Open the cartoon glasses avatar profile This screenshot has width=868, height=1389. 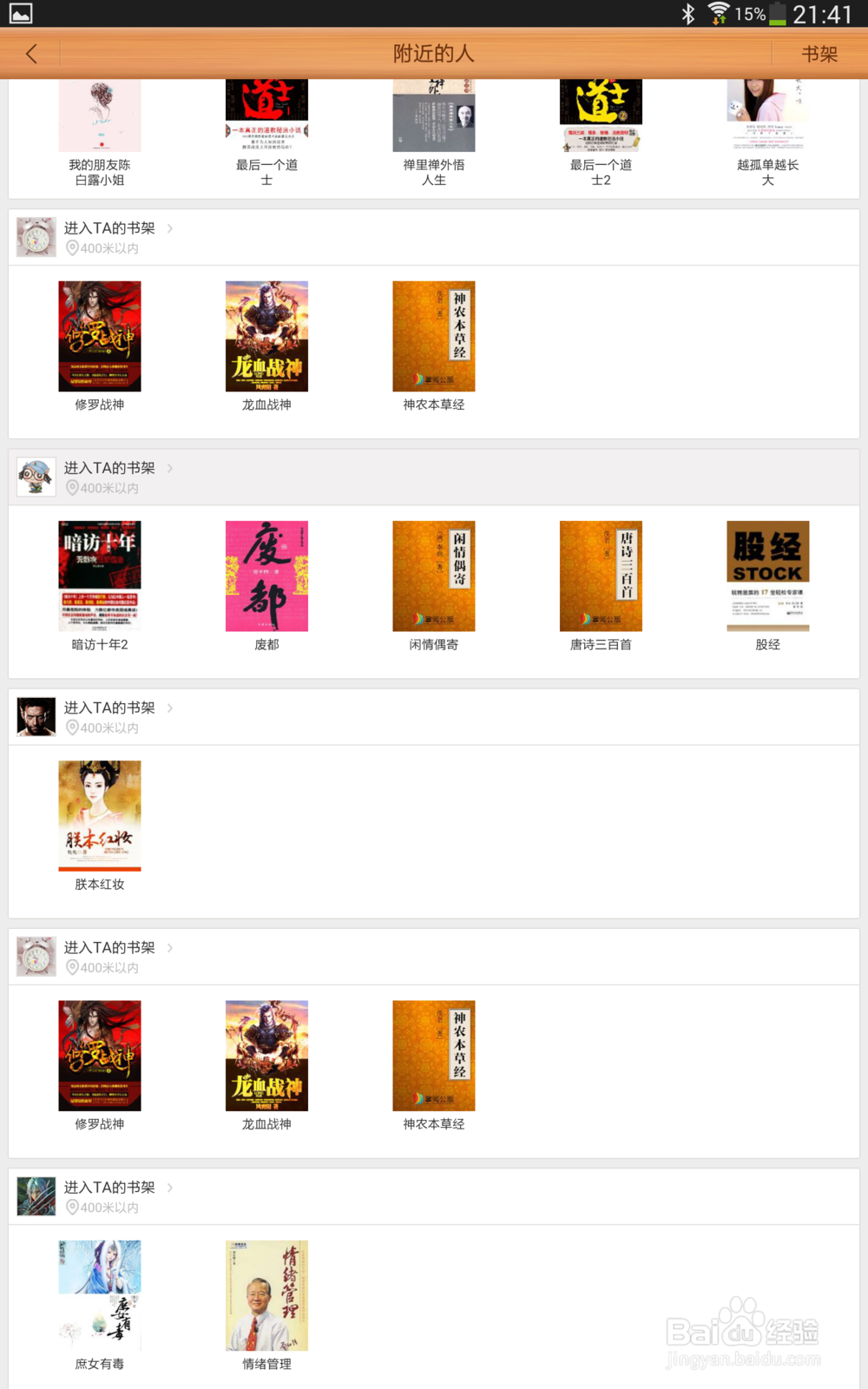pos(35,476)
